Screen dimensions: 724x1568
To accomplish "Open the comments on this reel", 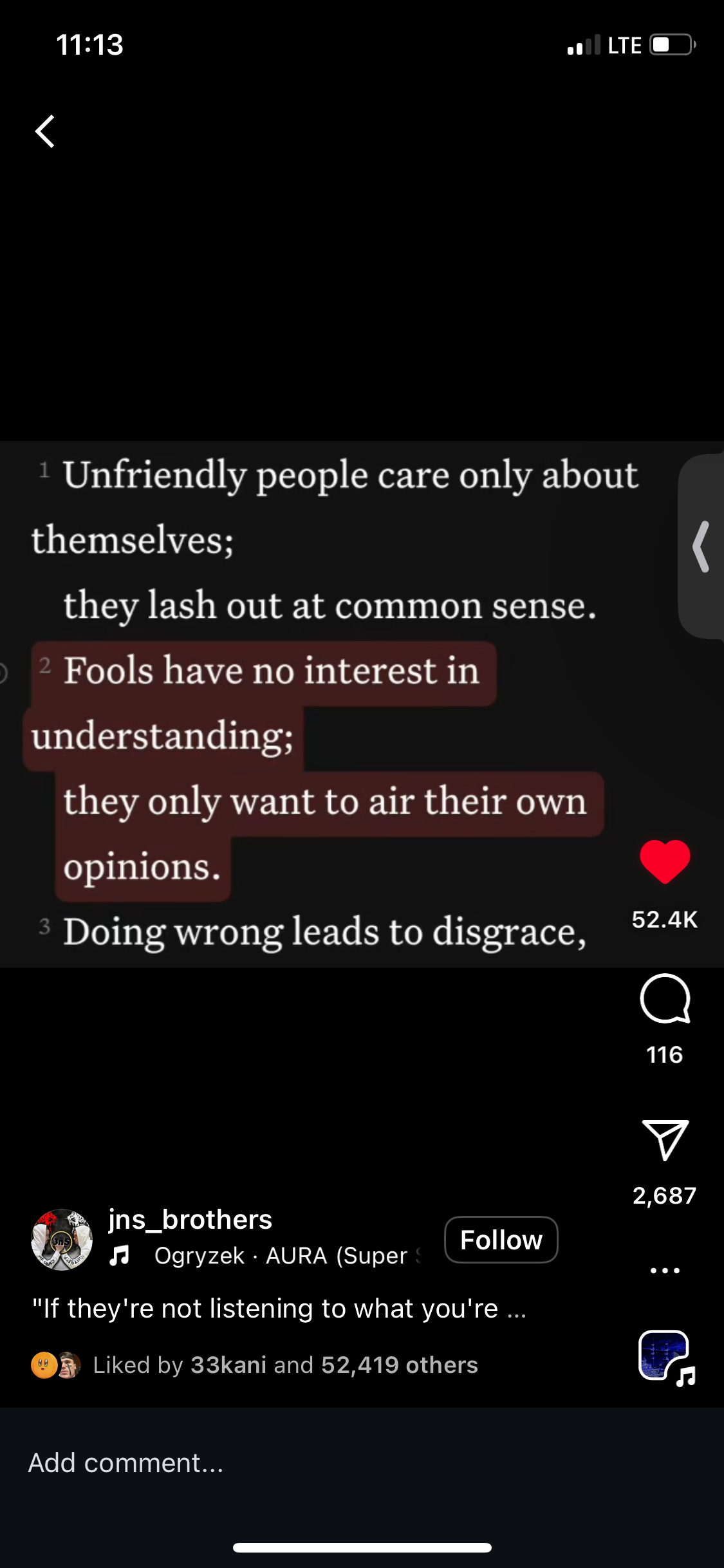I will (665, 998).
